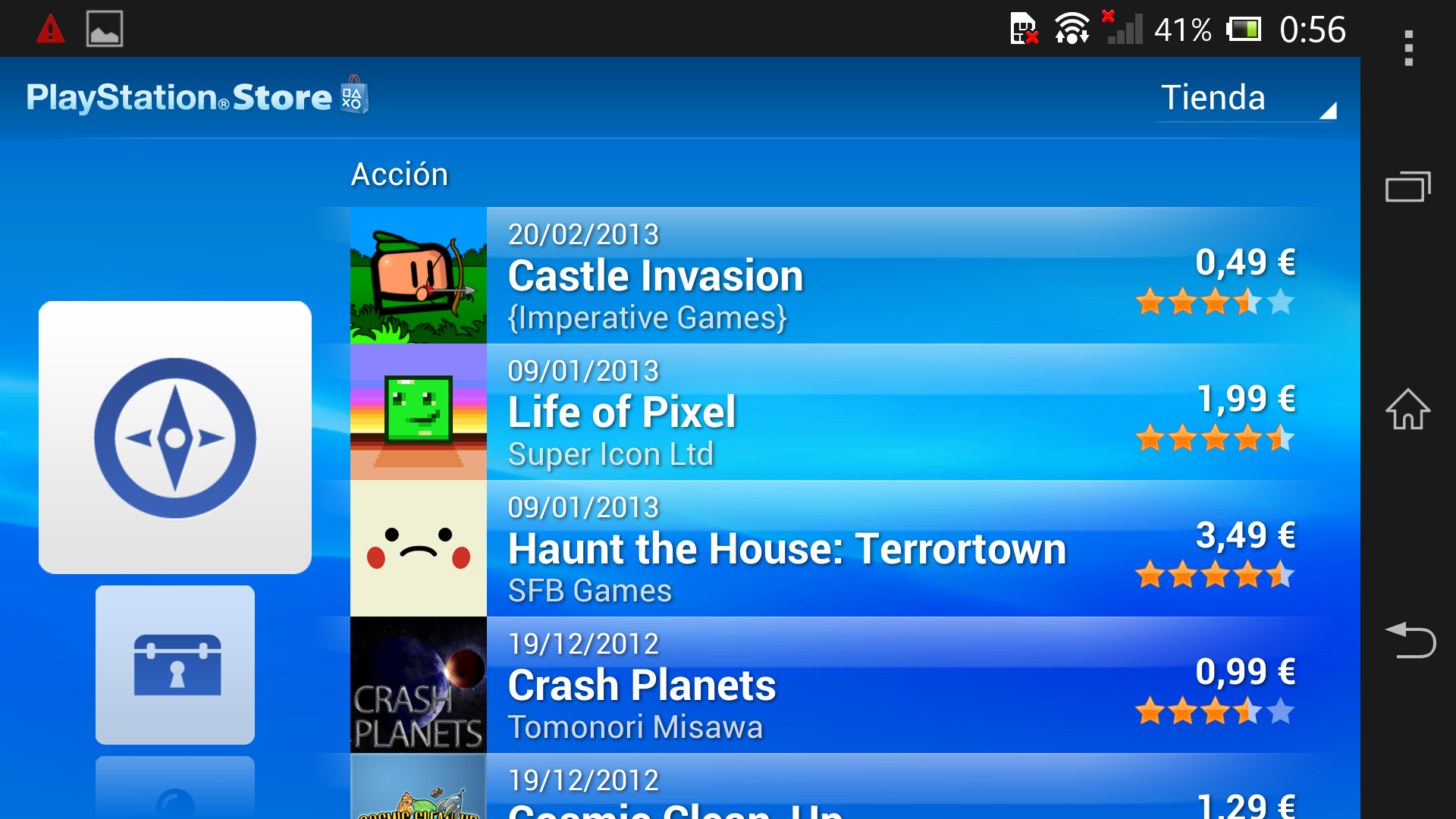1456x819 pixels.
Task: Open the Tienda dropdown
Action: pyautogui.click(x=1247, y=99)
